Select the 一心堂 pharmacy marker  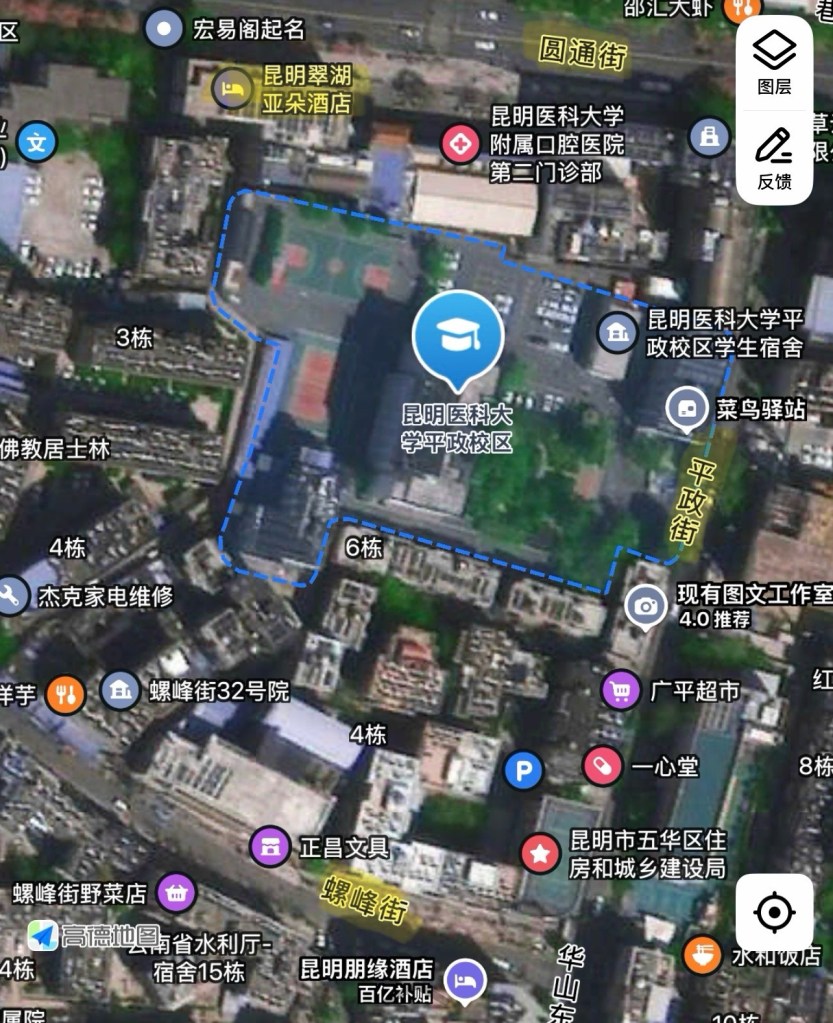pyautogui.click(x=603, y=767)
